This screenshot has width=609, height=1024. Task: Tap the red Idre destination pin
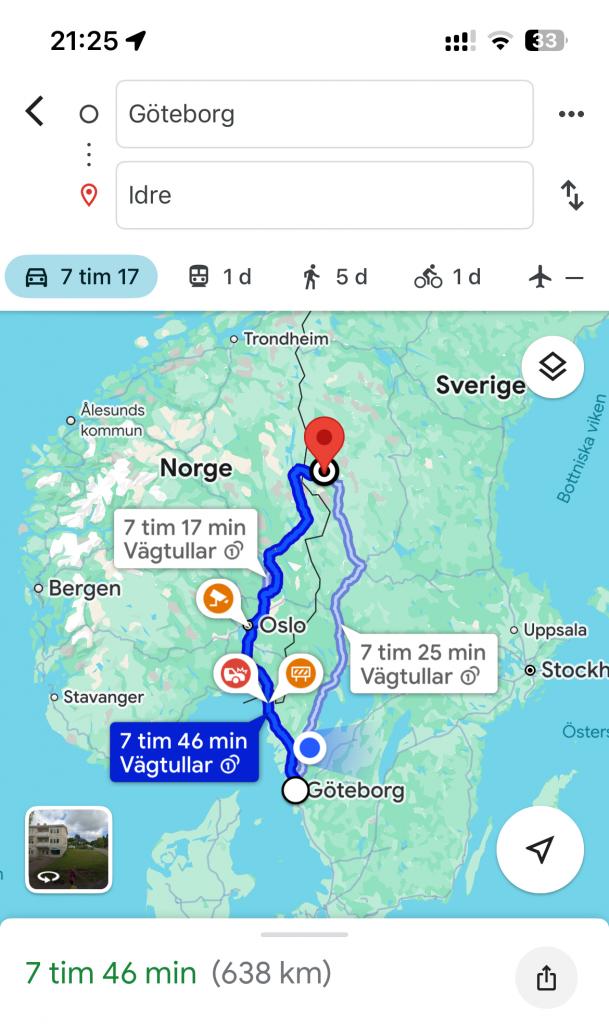[323, 445]
